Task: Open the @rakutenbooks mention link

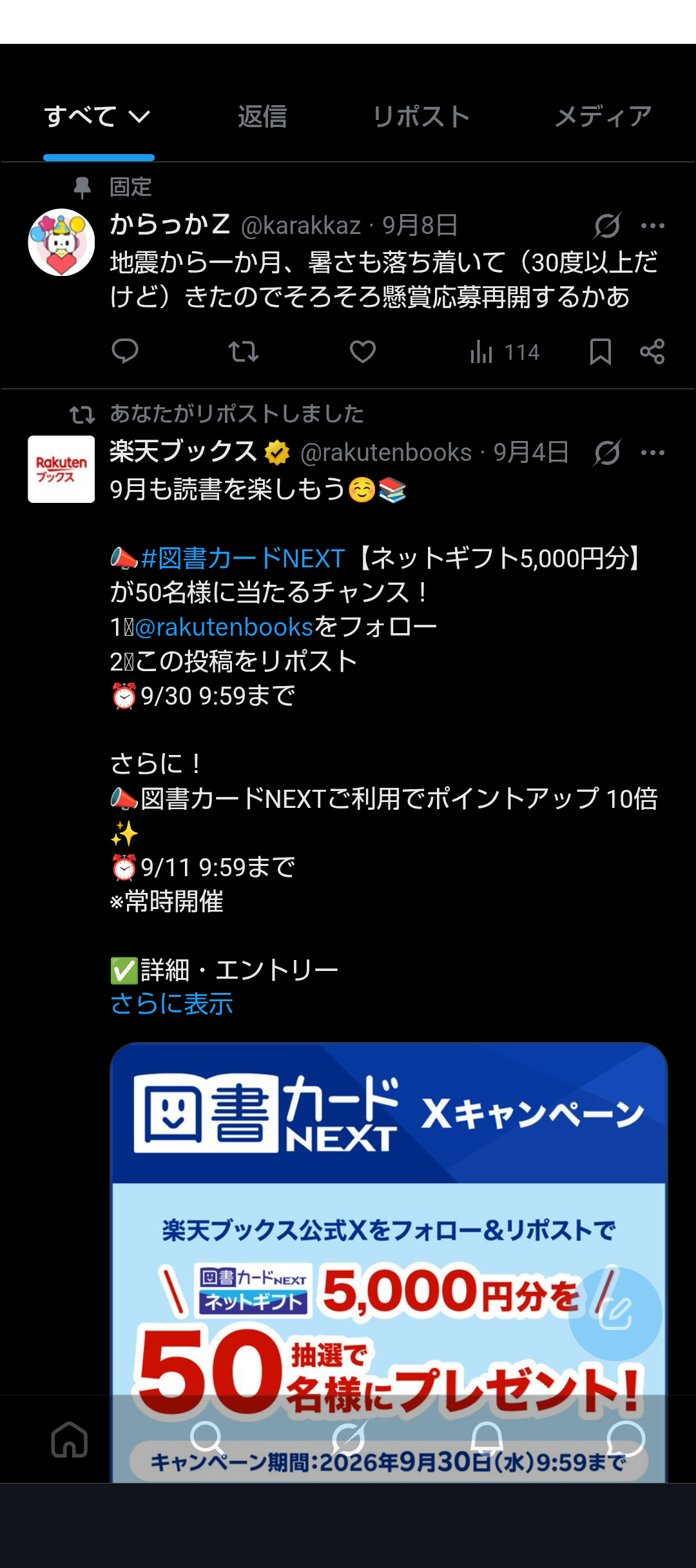Action: point(224,627)
